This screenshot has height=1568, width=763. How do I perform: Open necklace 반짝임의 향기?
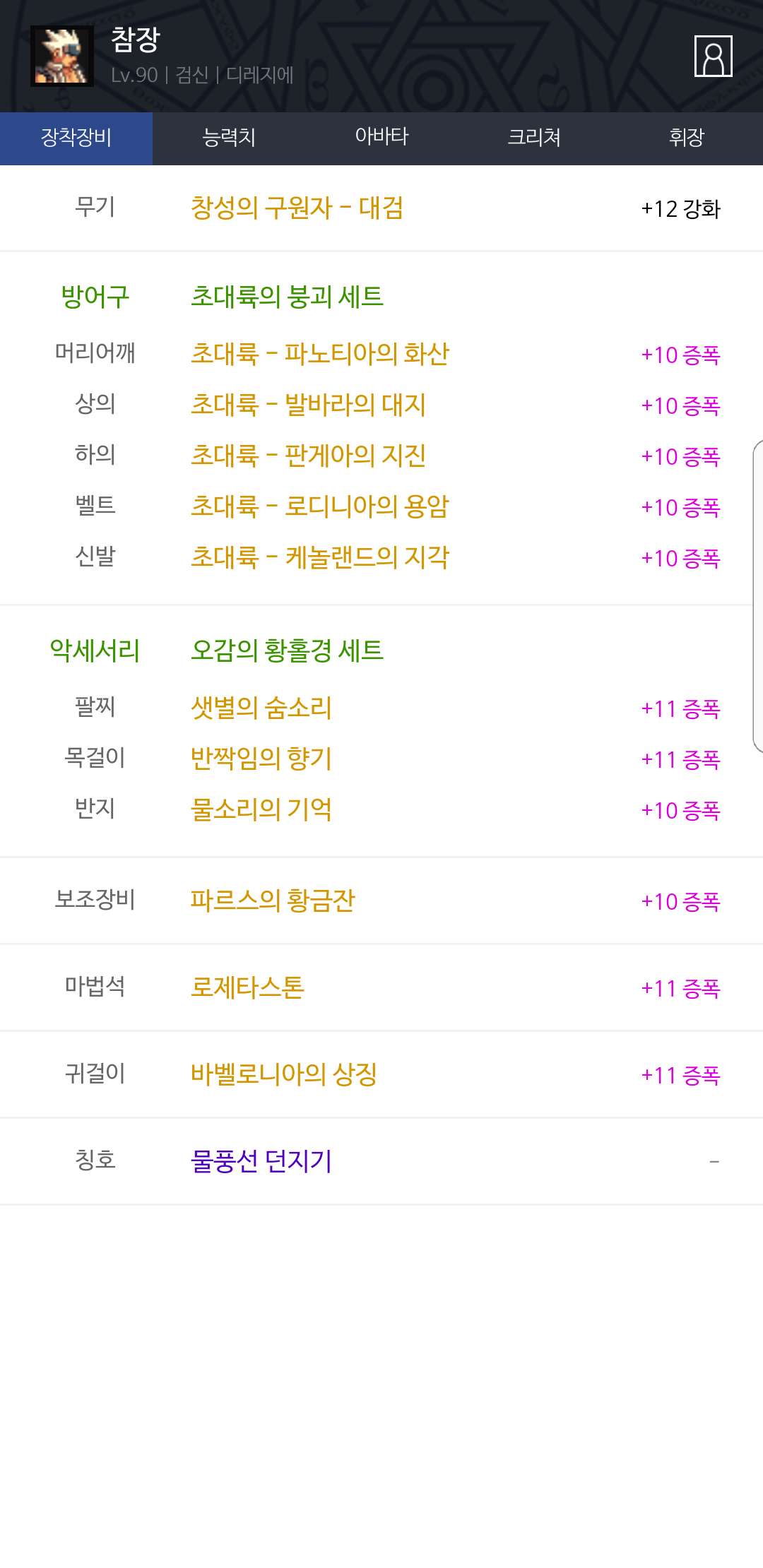coord(261,759)
